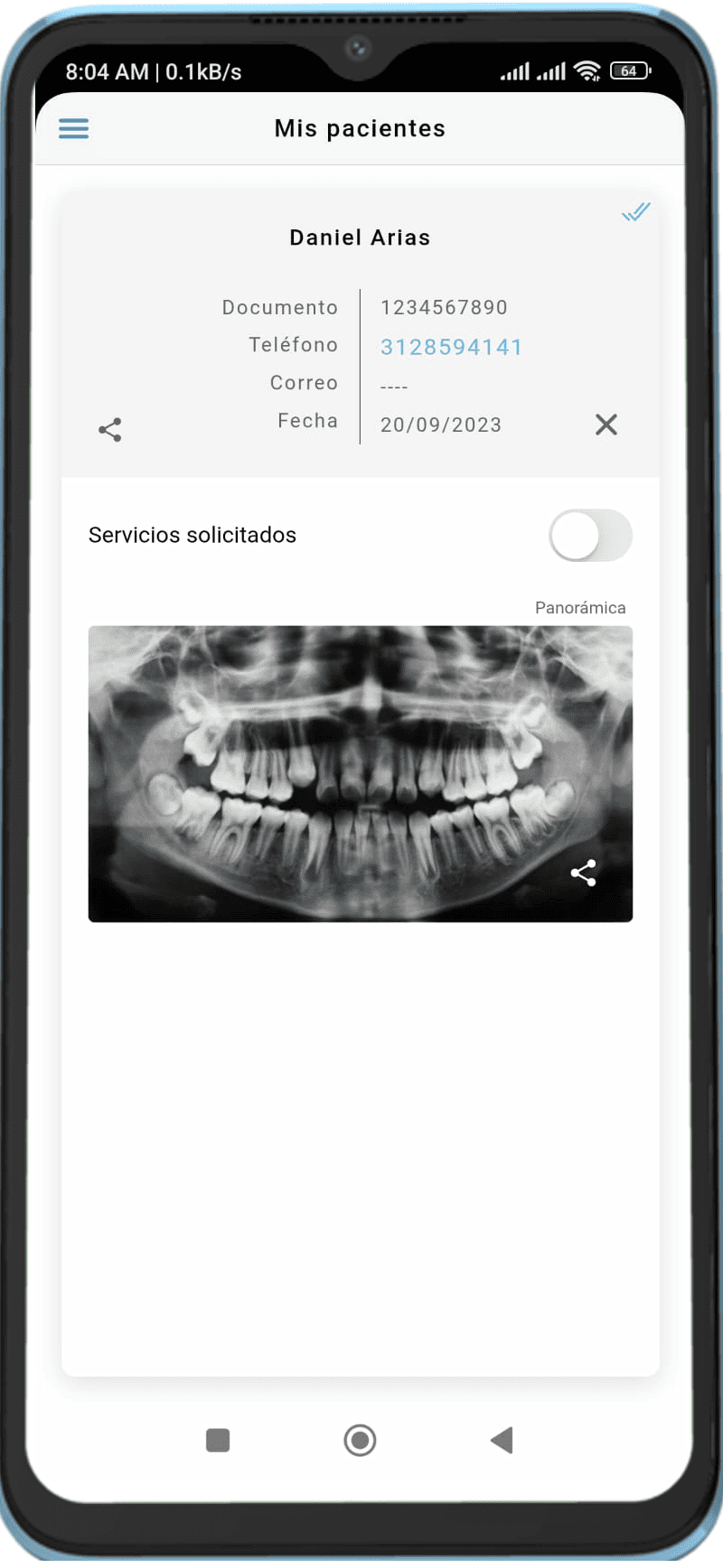The height and width of the screenshot is (1568, 723).
Task: Call phone number 3128594141
Action: [451, 347]
